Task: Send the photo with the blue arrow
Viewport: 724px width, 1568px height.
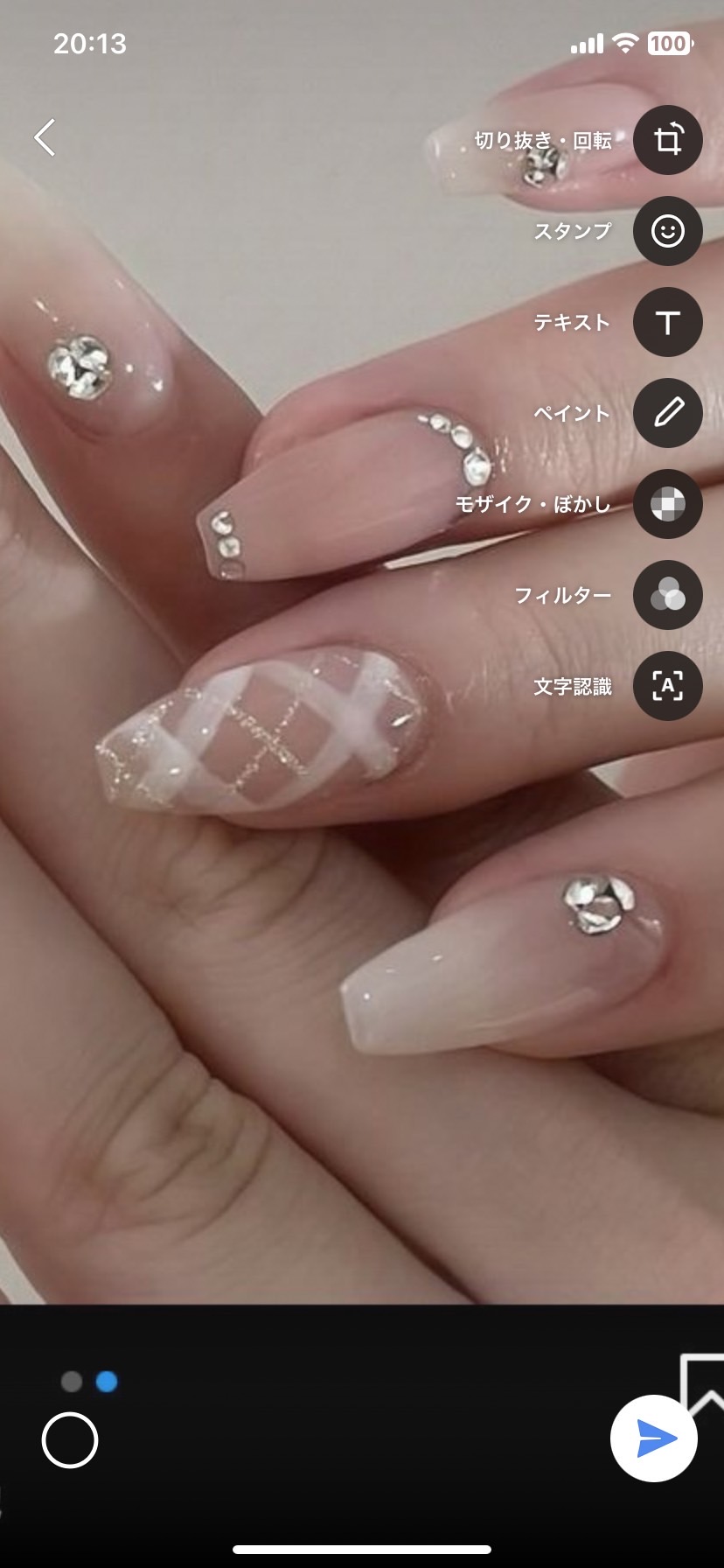Action: coord(653,1438)
